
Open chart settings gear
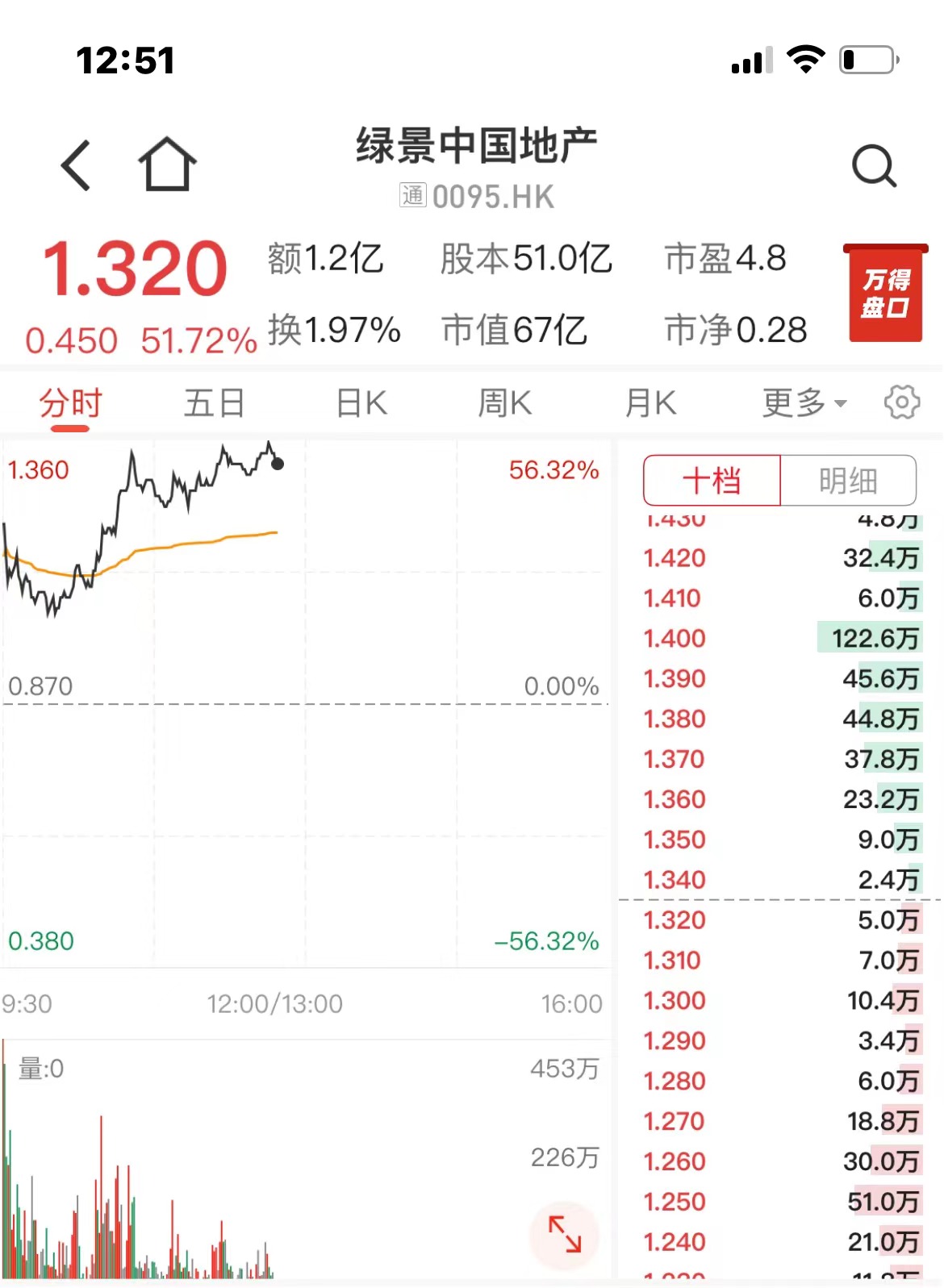[x=901, y=402]
